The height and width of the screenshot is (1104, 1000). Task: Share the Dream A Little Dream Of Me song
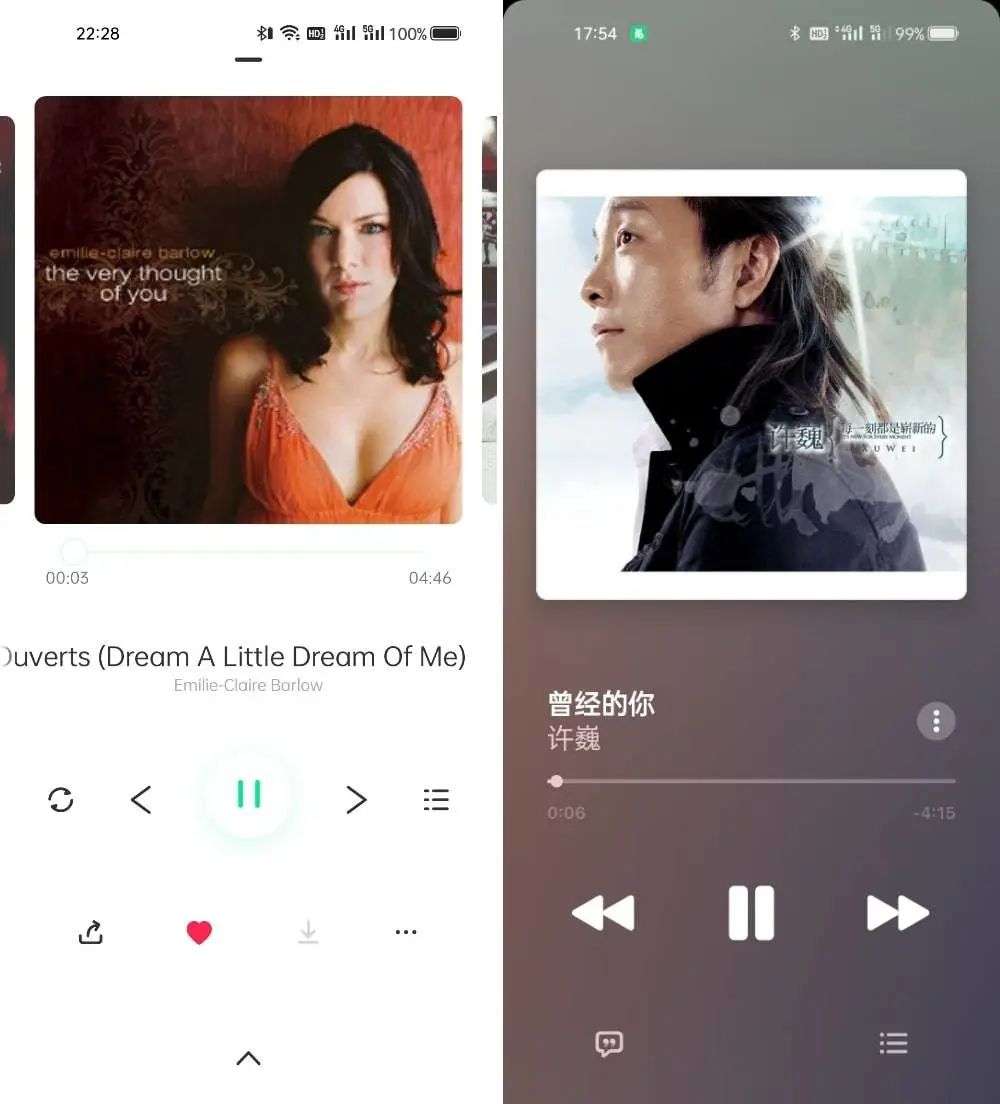(91, 932)
